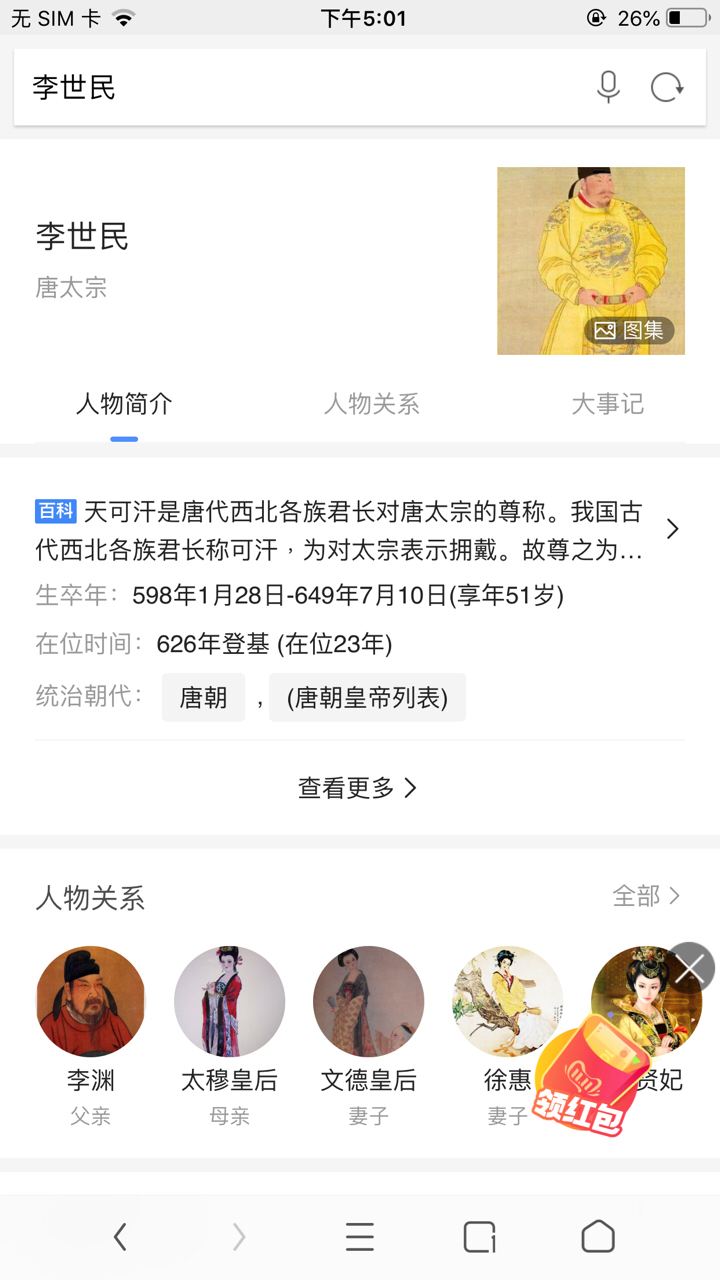Open 文德皇后's profile
Viewport: 720px width, 1280px height.
pyautogui.click(x=368, y=1002)
